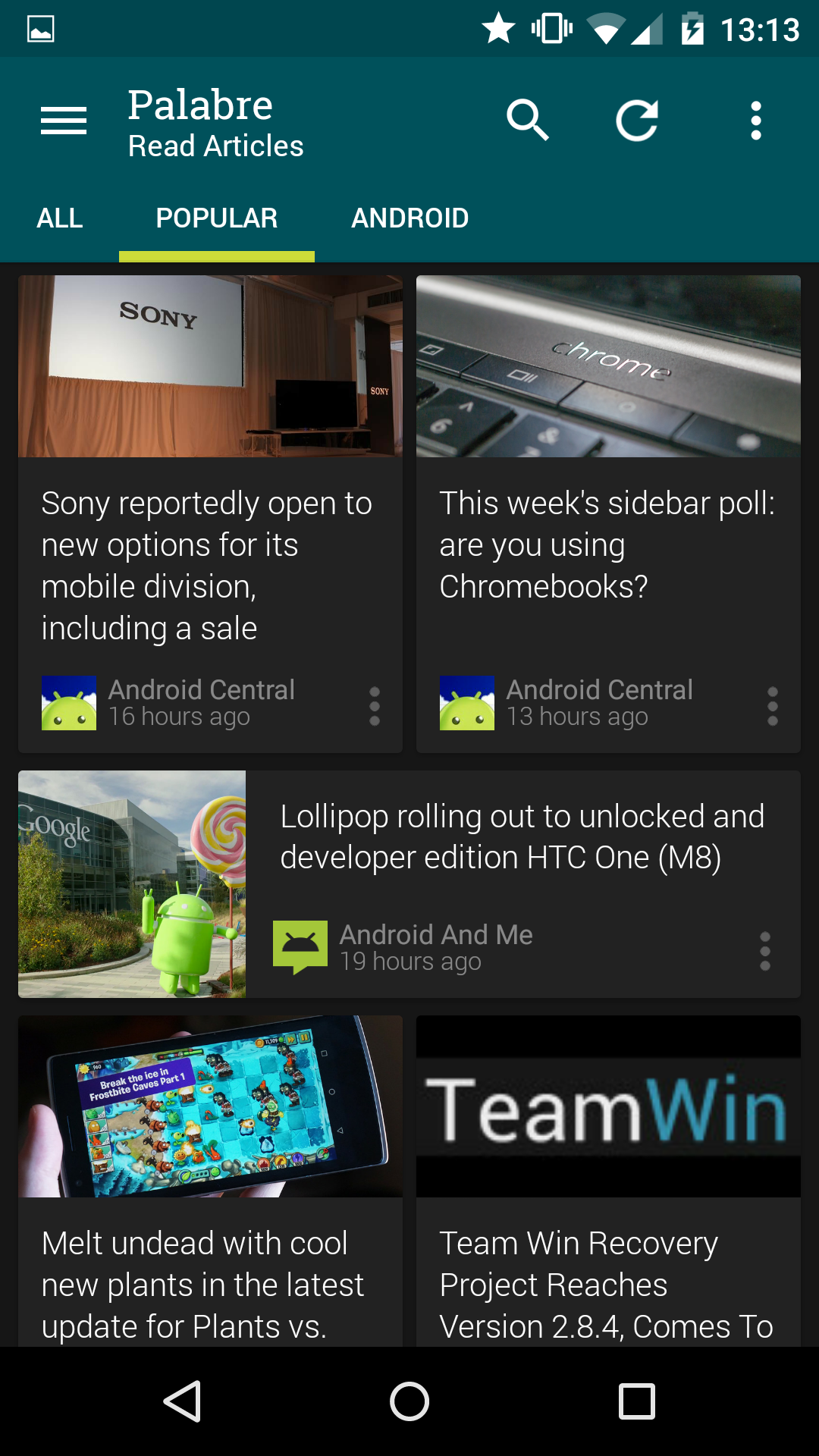Select the POPULAR tab
The width and height of the screenshot is (819, 1456).
[217, 218]
